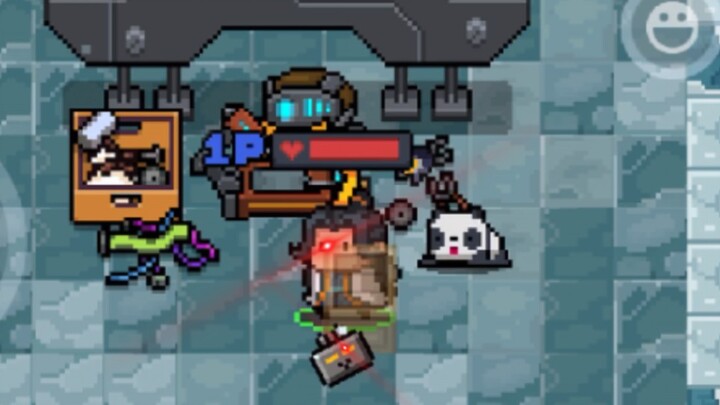
Task: Open the smiley emote button
Action: pos(670,30)
